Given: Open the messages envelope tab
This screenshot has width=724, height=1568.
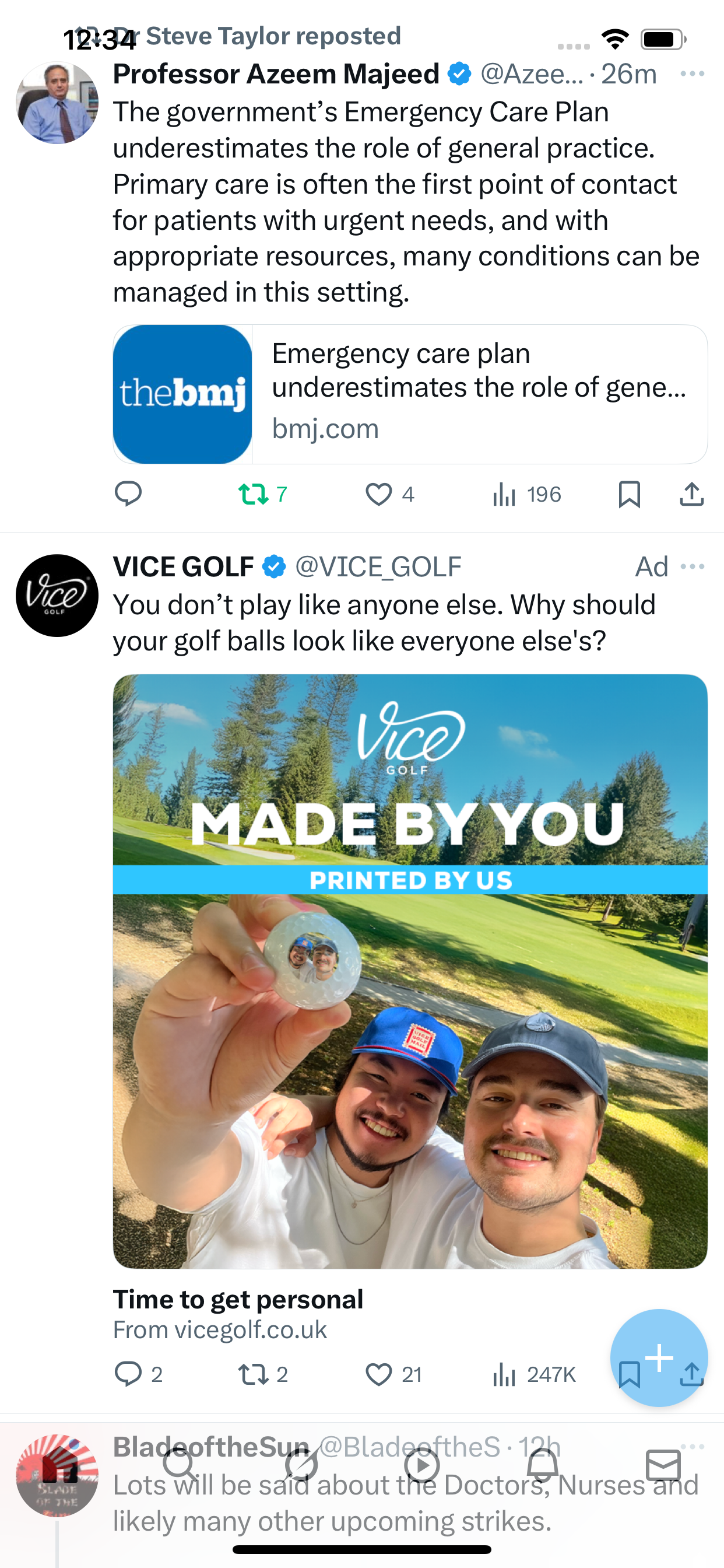Looking at the screenshot, I should (x=663, y=1465).
